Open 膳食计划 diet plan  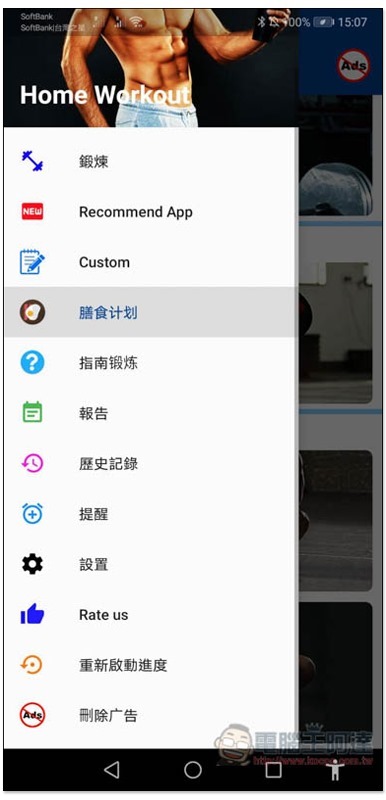[x=150, y=312]
